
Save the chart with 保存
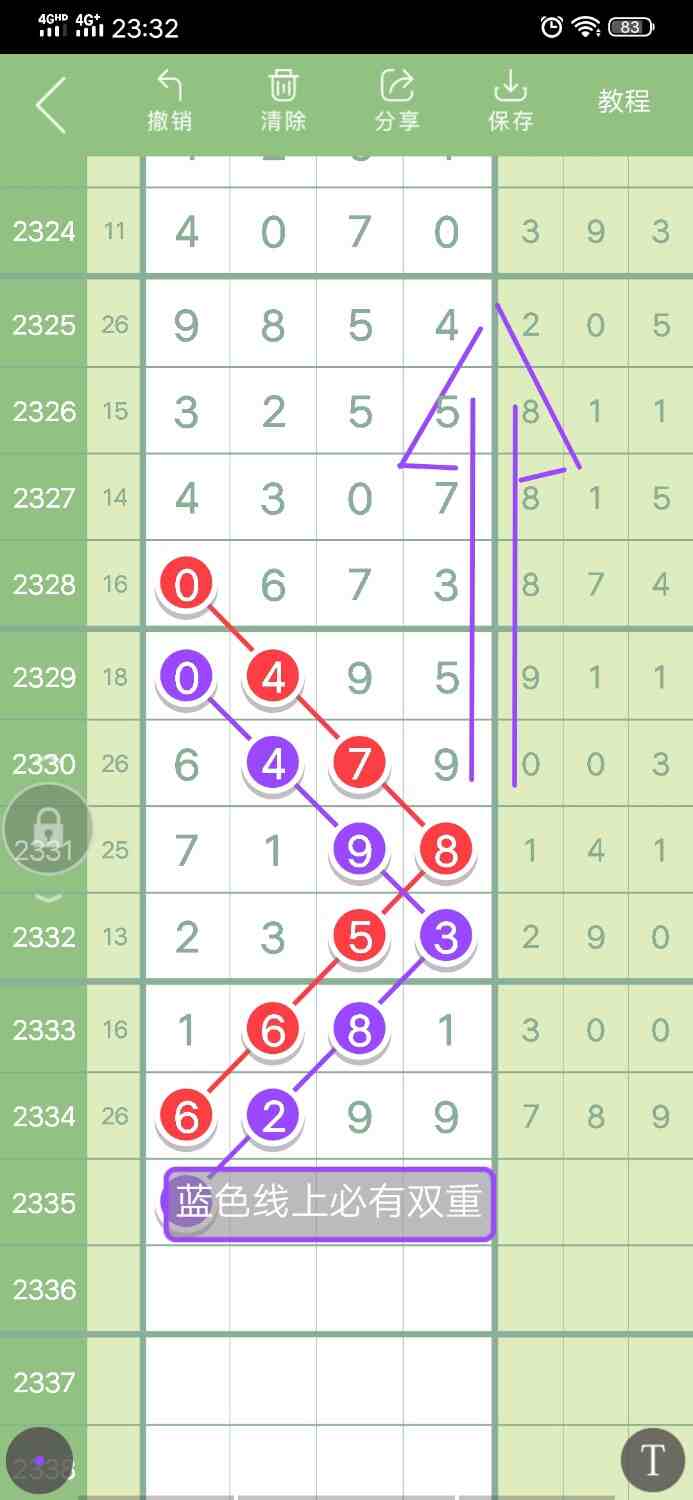pyautogui.click(x=510, y=102)
